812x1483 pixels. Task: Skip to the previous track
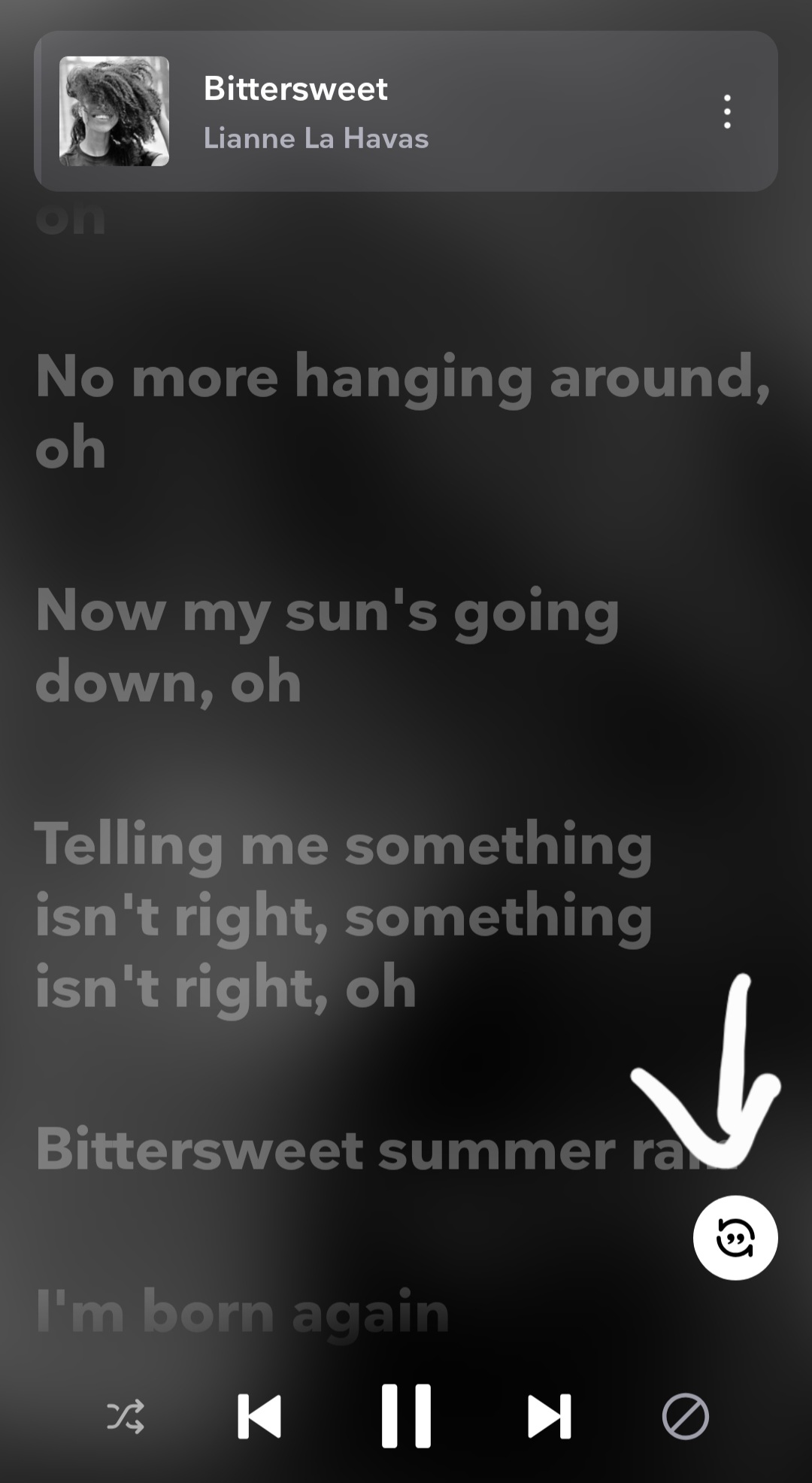coord(259,1417)
